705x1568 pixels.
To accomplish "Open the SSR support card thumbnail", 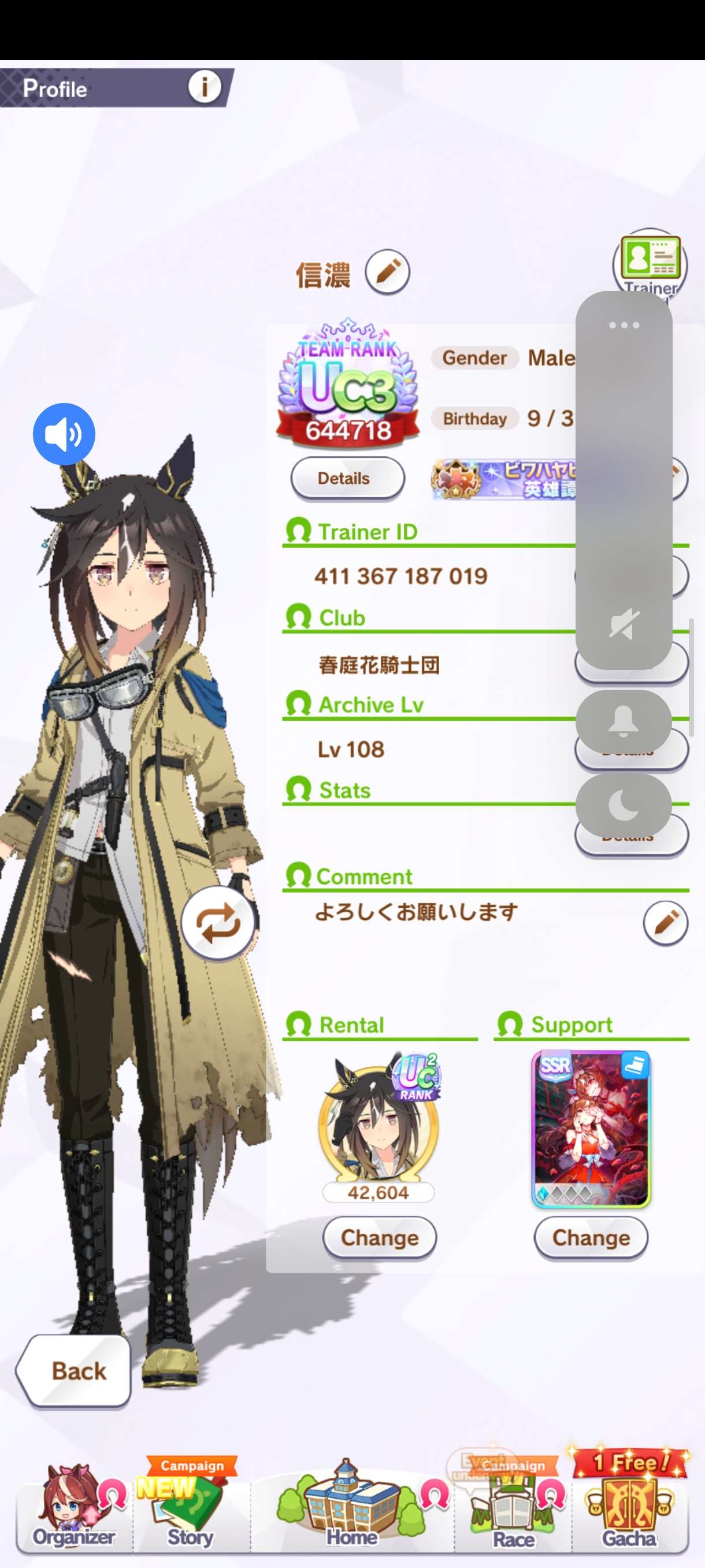I will (x=591, y=1129).
